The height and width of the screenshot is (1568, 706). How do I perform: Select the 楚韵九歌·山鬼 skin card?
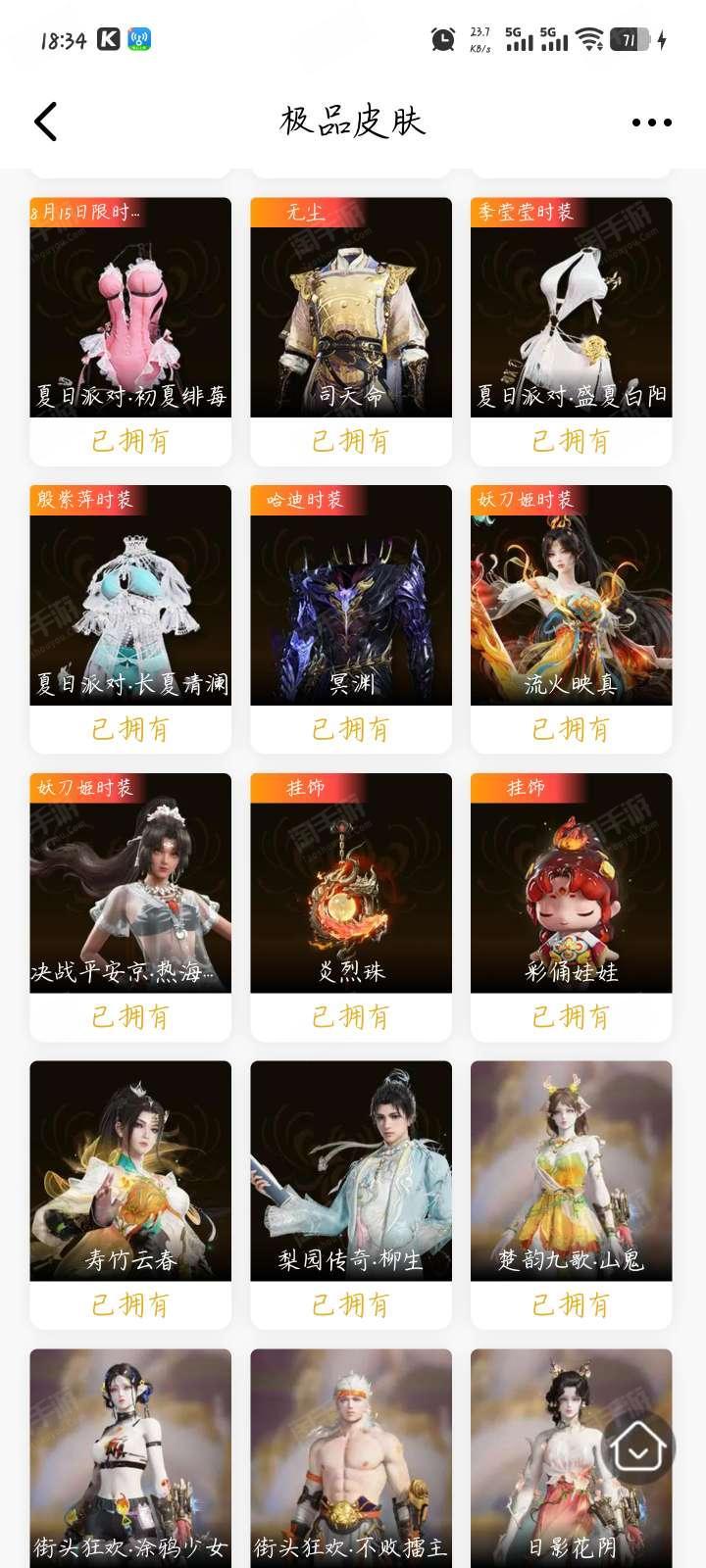pyautogui.click(x=571, y=1196)
